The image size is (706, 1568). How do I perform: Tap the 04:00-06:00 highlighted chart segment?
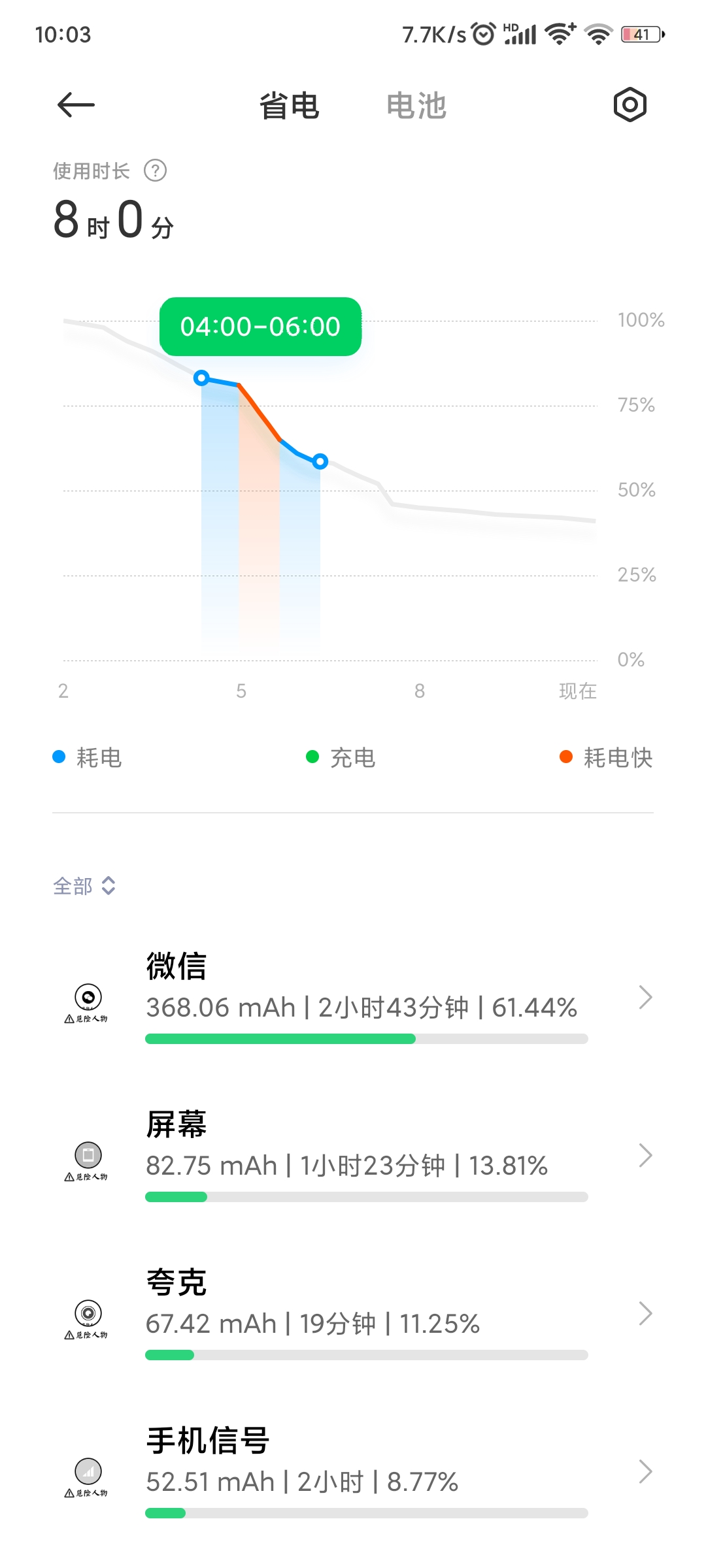pos(260,510)
